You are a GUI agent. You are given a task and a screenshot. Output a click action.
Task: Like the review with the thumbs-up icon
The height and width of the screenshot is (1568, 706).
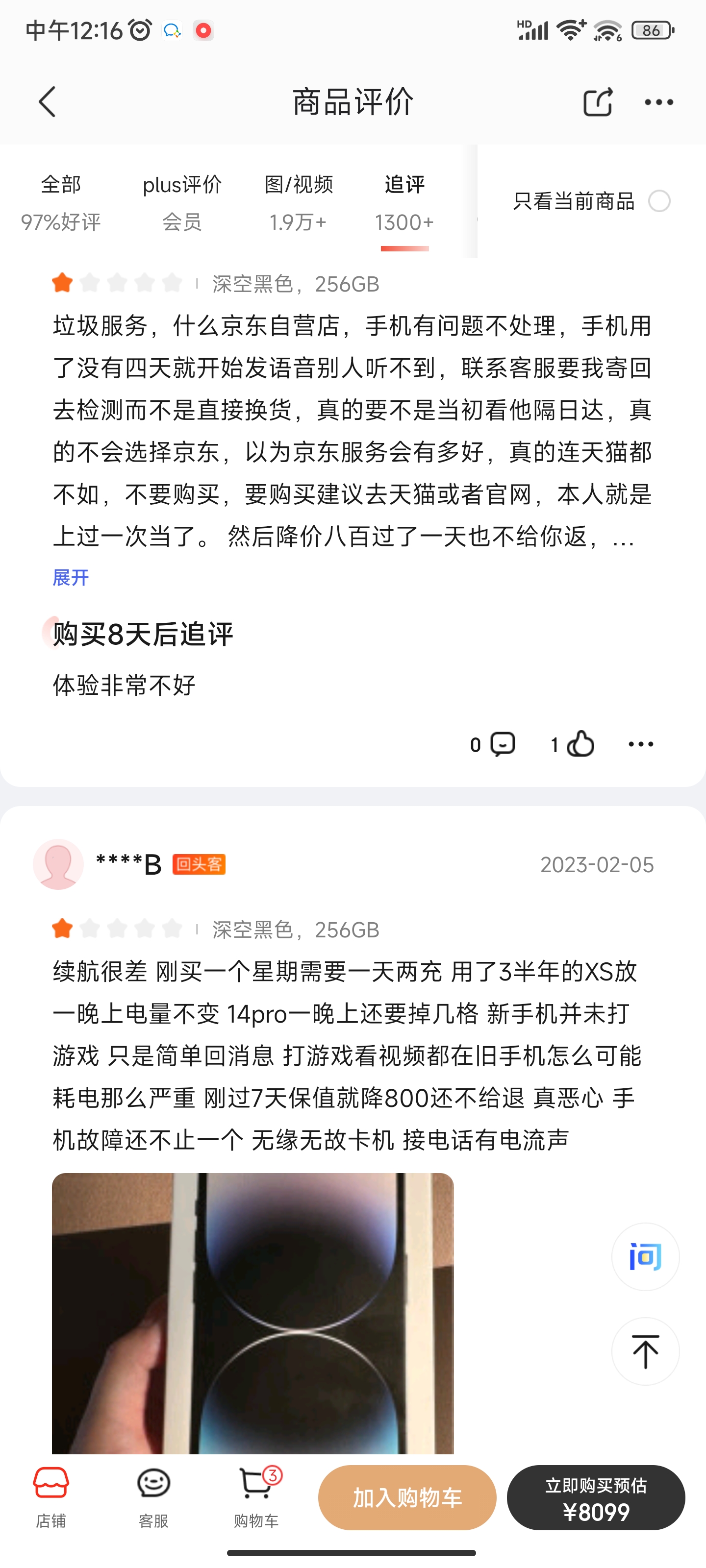(x=580, y=743)
